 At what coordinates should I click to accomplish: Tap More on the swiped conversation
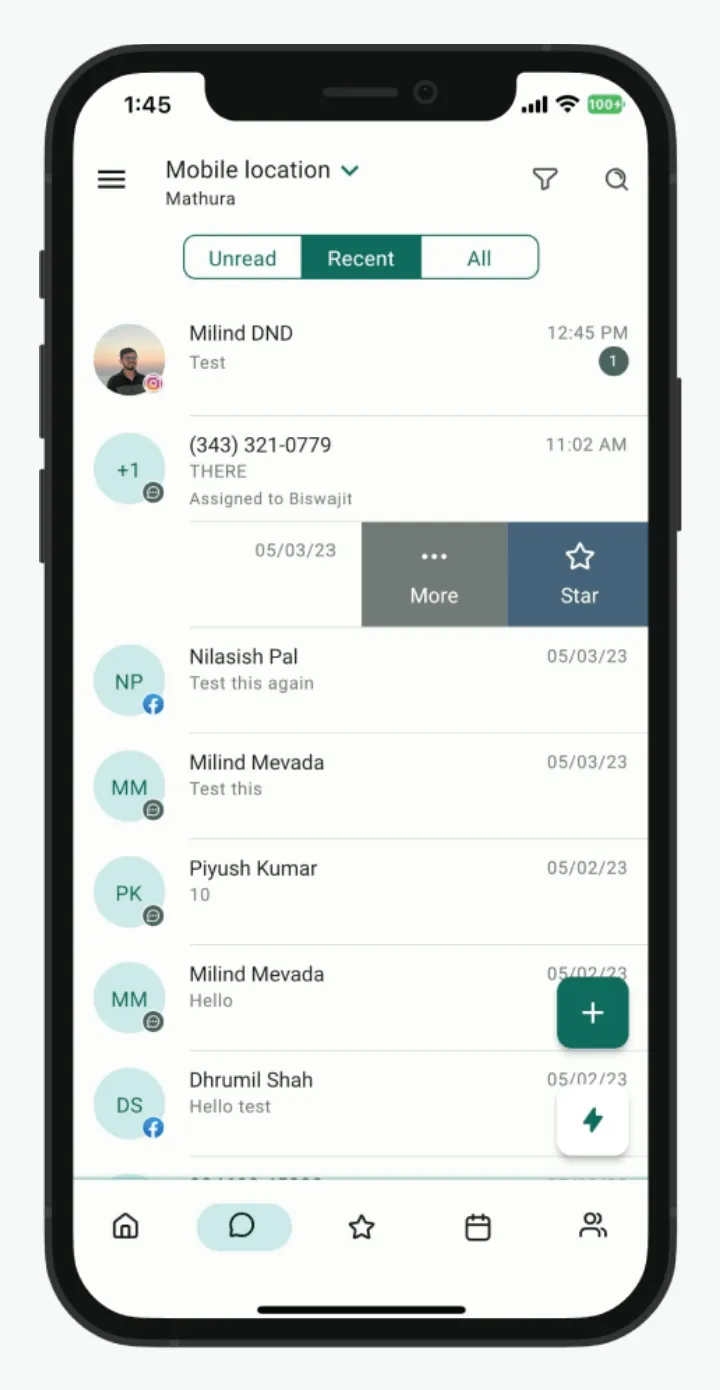434,575
